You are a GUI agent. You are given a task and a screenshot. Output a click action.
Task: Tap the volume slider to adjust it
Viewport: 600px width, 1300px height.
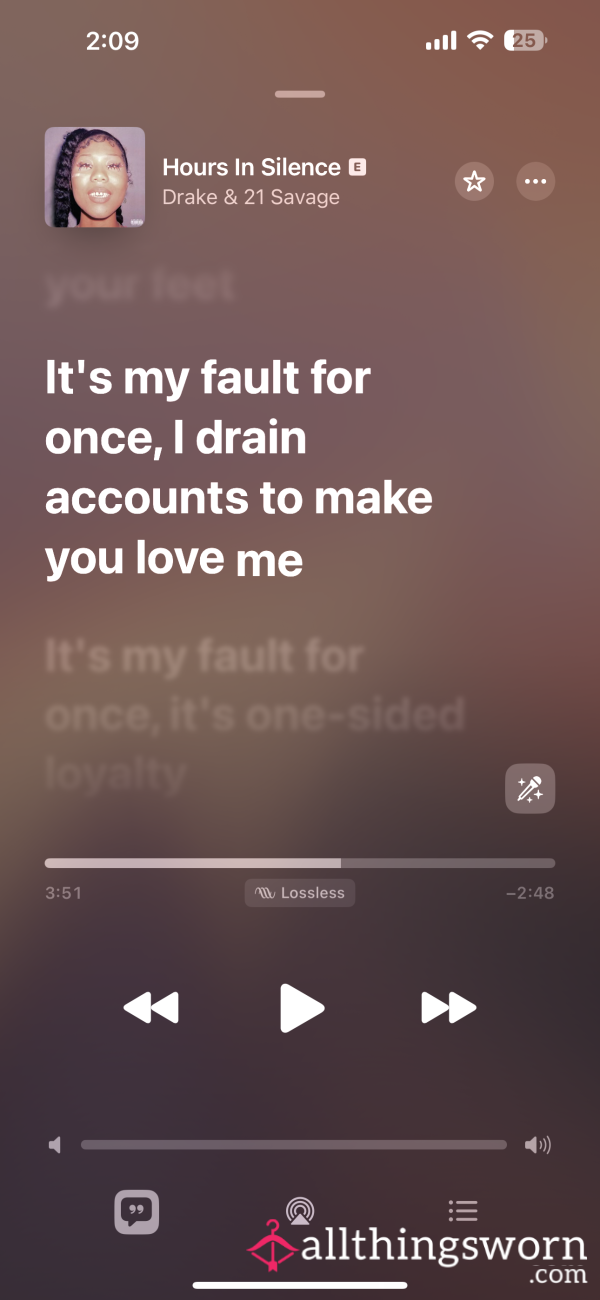pos(294,1145)
